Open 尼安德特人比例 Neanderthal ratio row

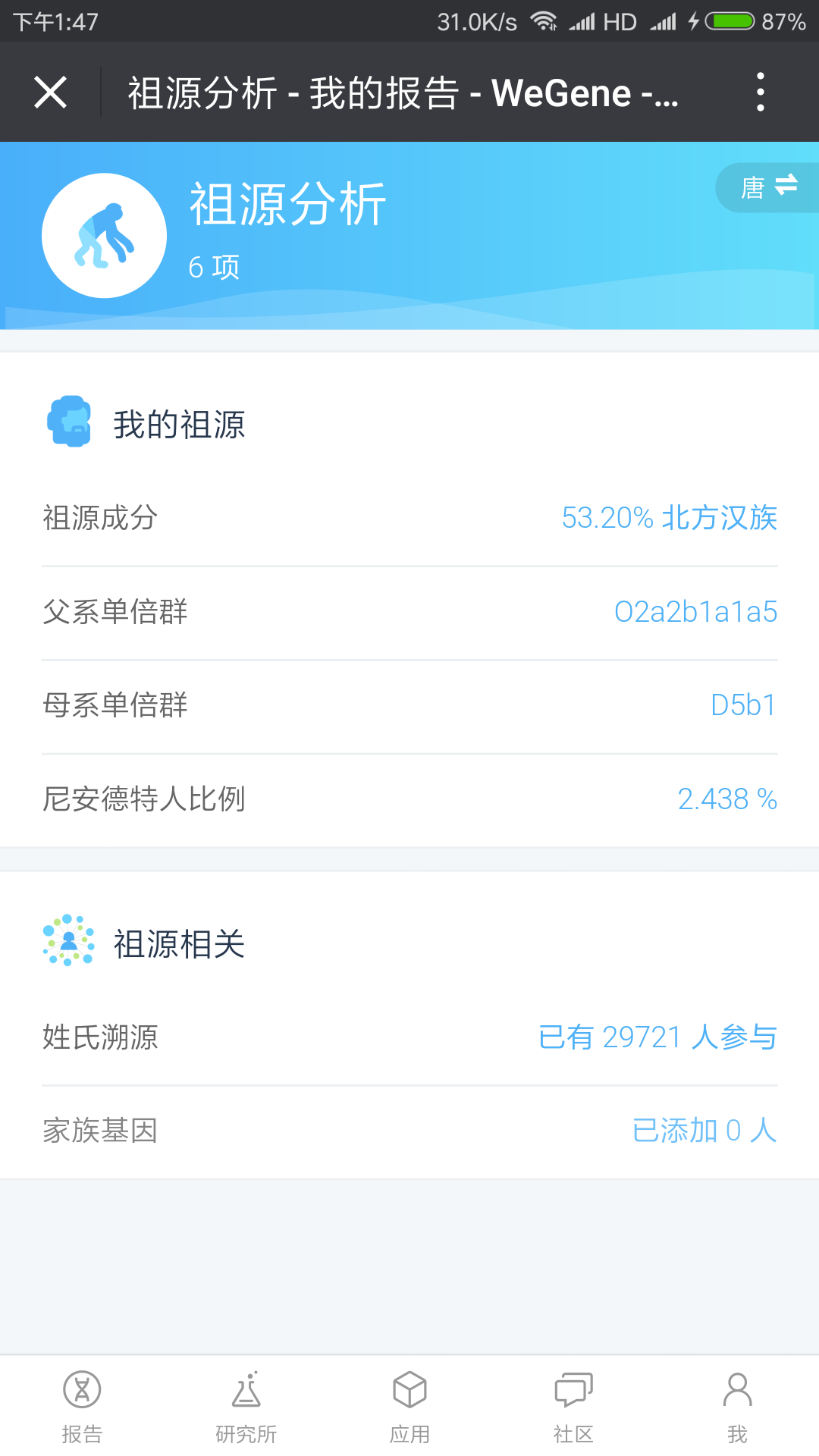click(x=409, y=799)
